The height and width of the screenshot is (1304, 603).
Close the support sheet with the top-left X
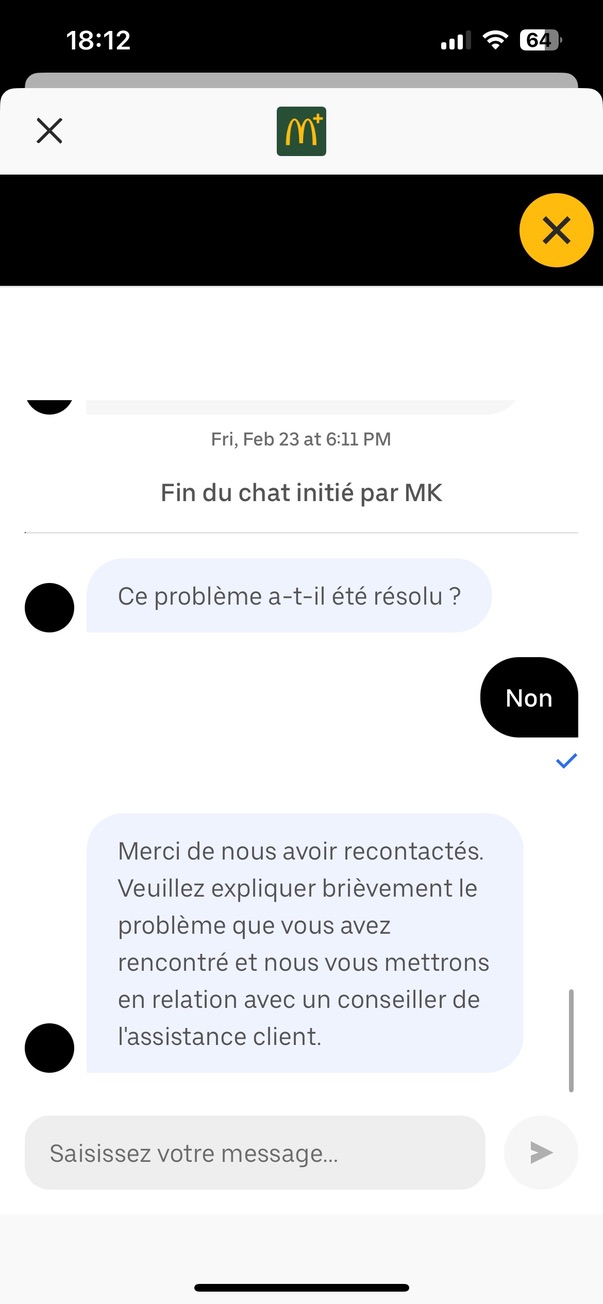click(49, 131)
